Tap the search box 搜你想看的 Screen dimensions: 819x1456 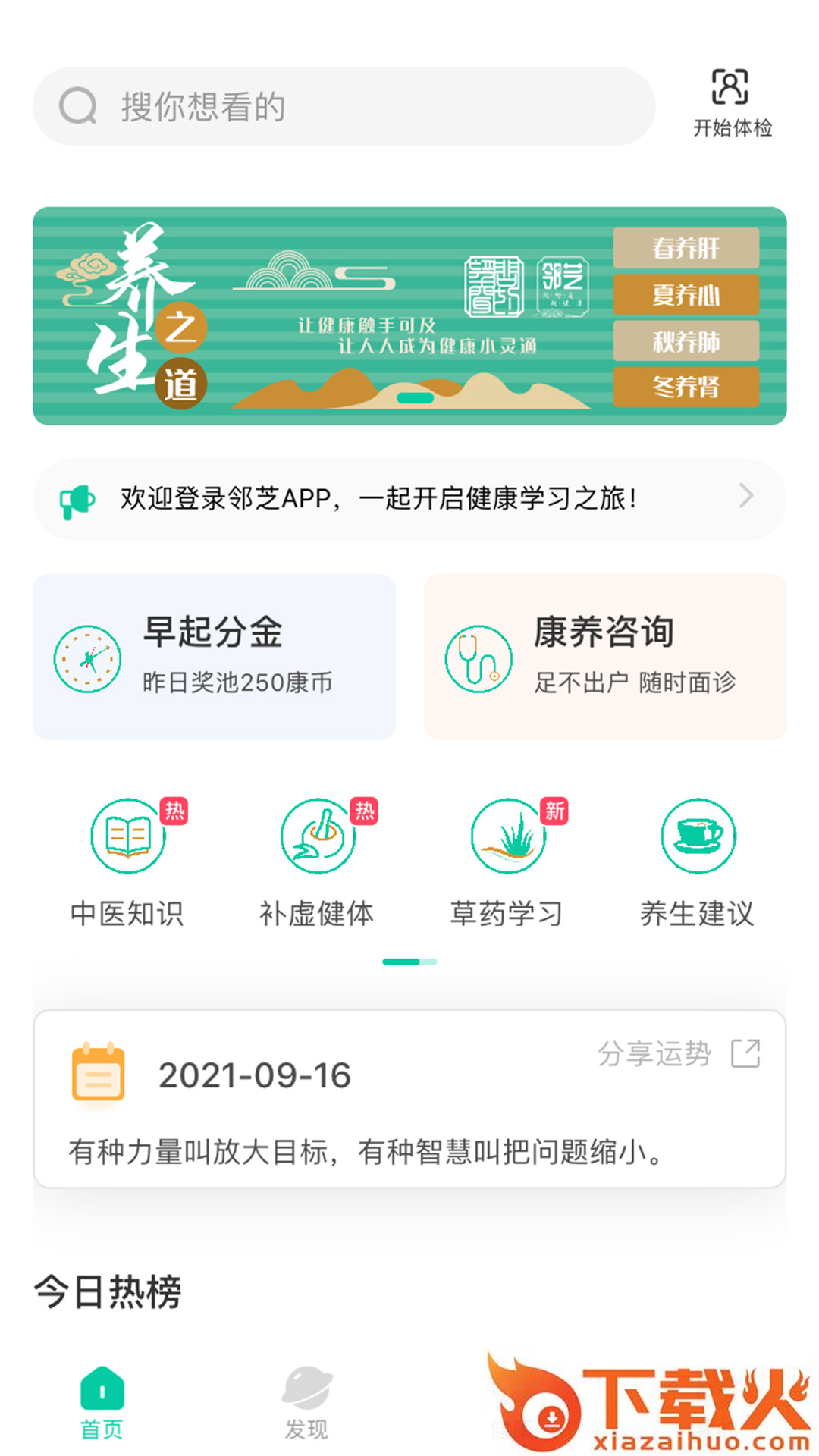(343, 106)
